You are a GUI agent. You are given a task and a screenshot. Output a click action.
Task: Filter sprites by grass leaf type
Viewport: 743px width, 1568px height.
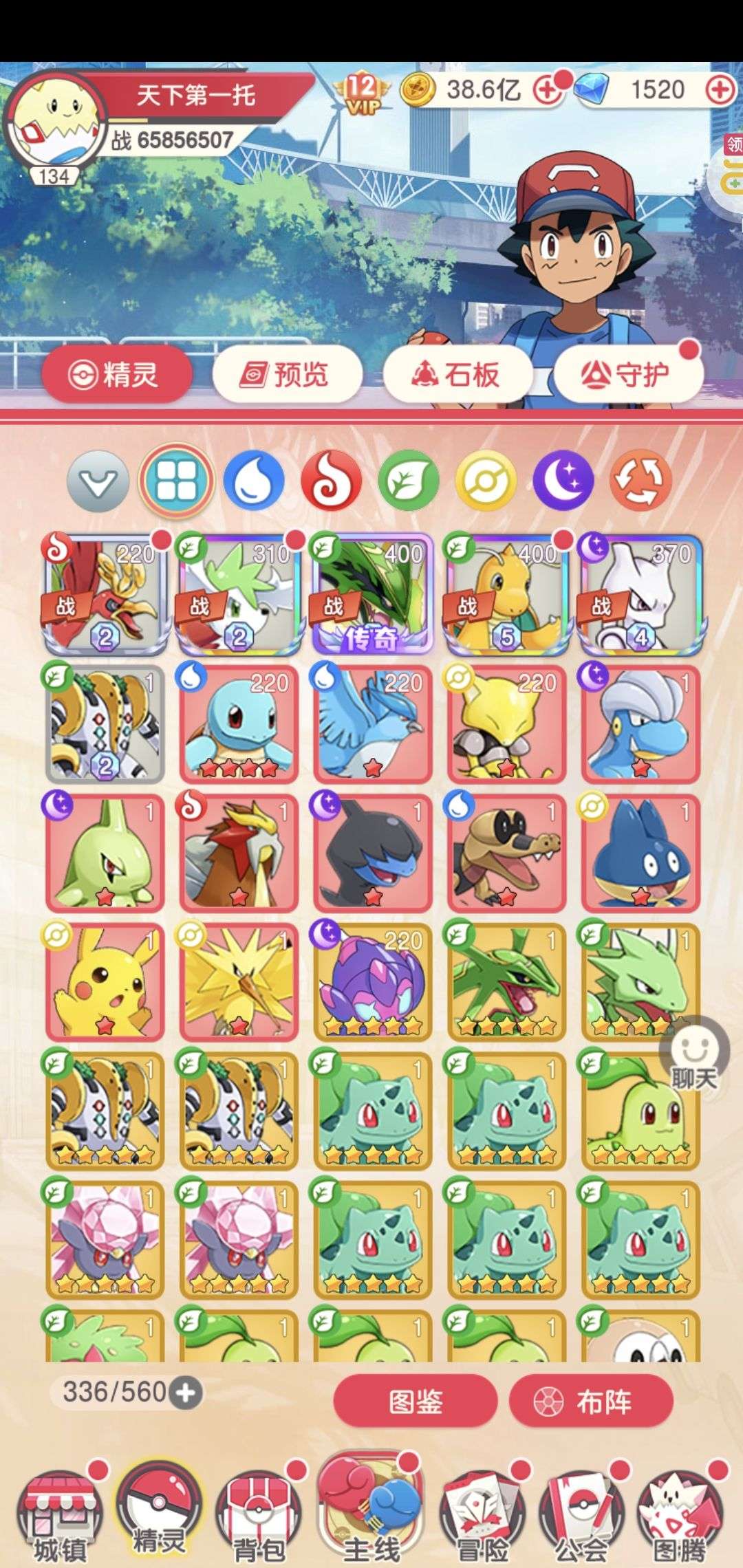(409, 480)
